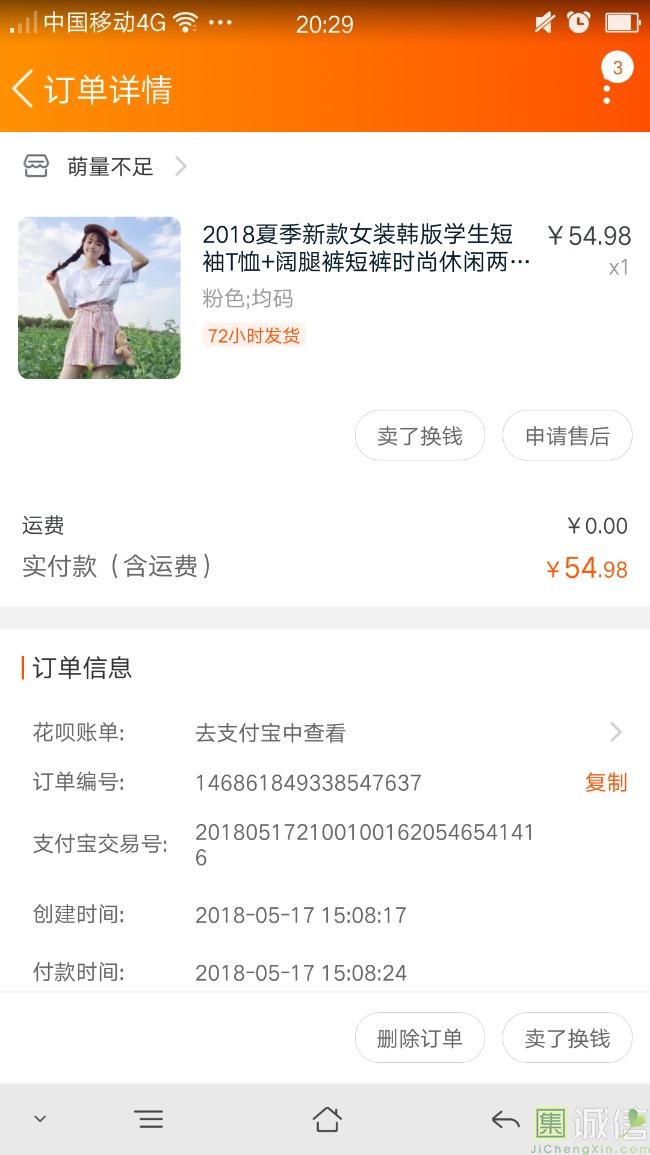Tap 删除订单 to delete this order

(420, 1038)
